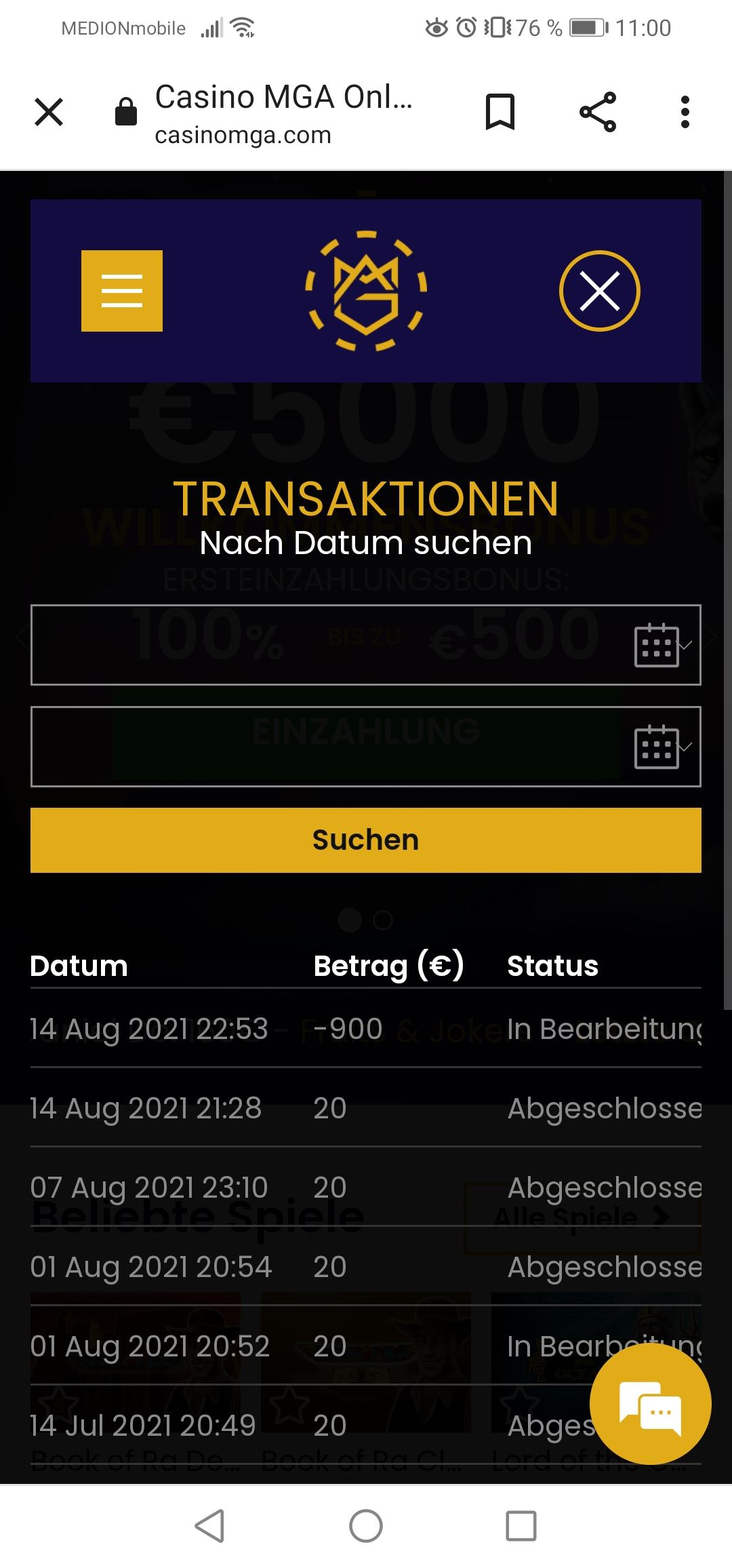Image resolution: width=732 pixels, height=1568 pixels.
Task: Open the second date picker field
Action: tap(366, 747)
